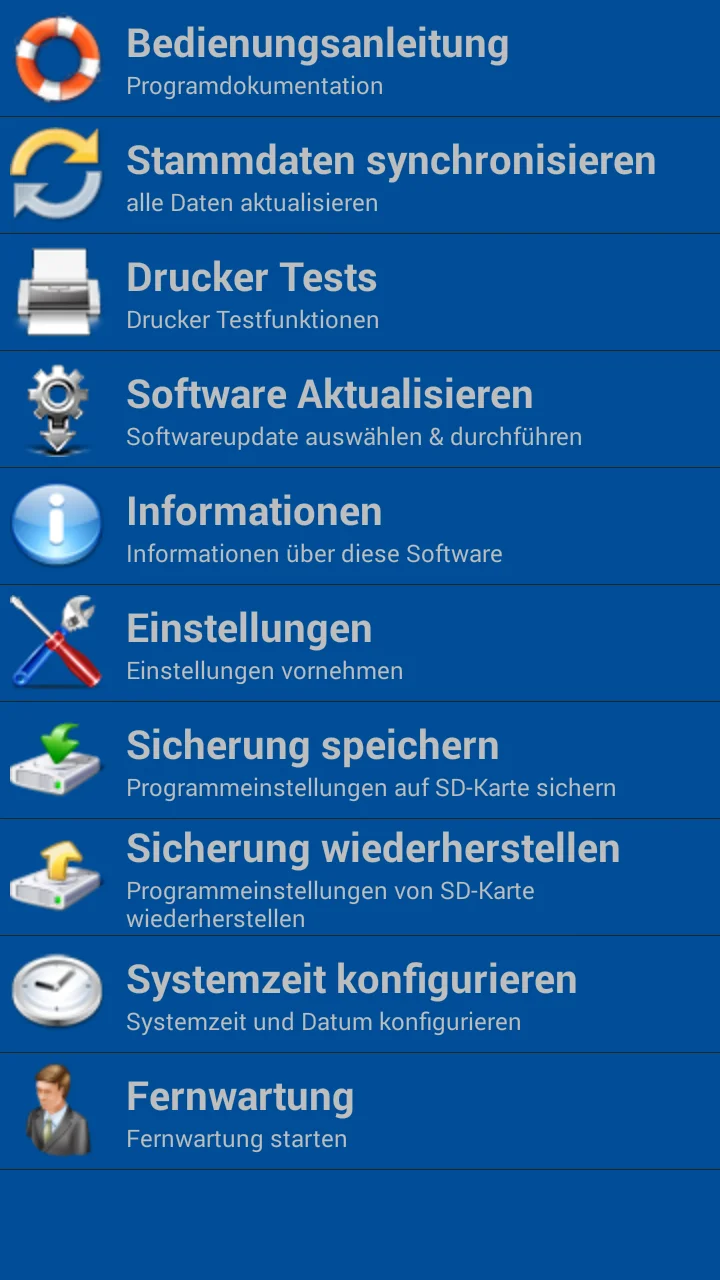Image resolution: width=720 pixels, height=1280 pixels.
Task: Tap the Fernwartung starten subtitle text
Action: tap(236, 1139)
